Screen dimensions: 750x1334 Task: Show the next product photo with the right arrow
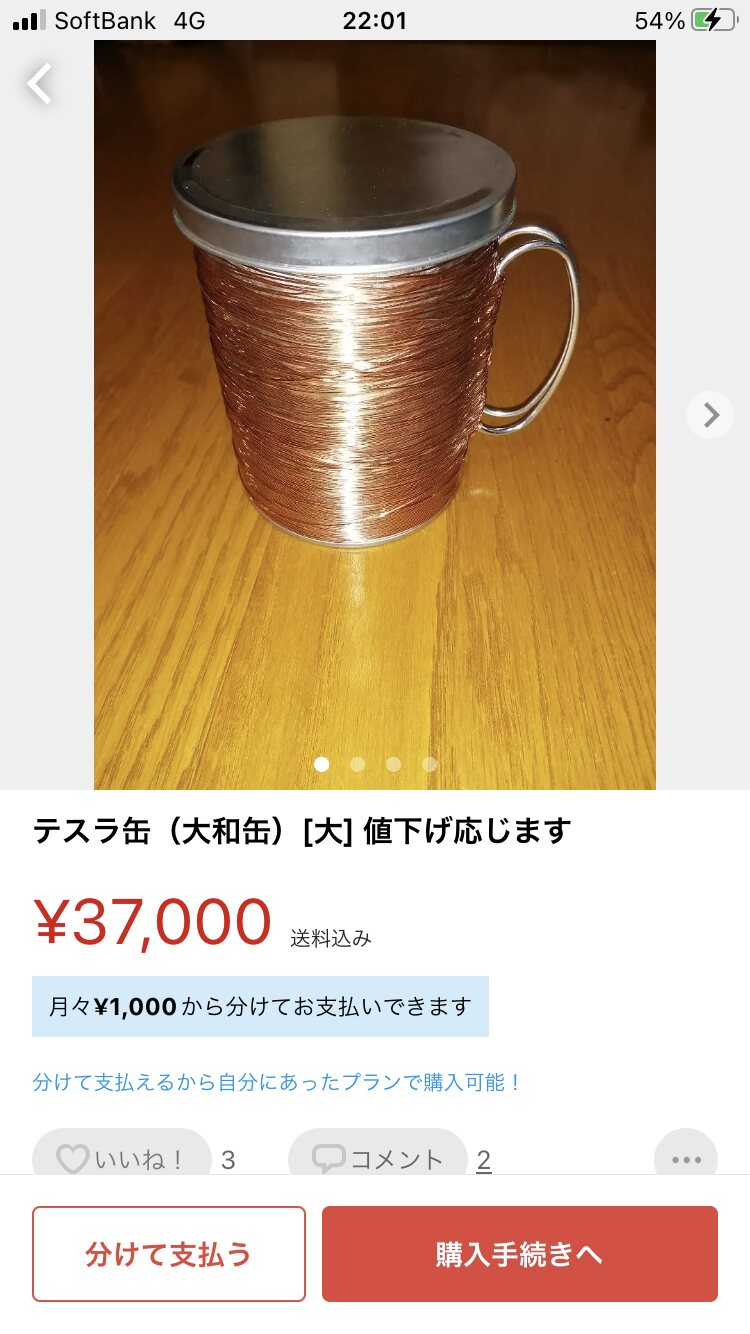(x=710, y=414)
